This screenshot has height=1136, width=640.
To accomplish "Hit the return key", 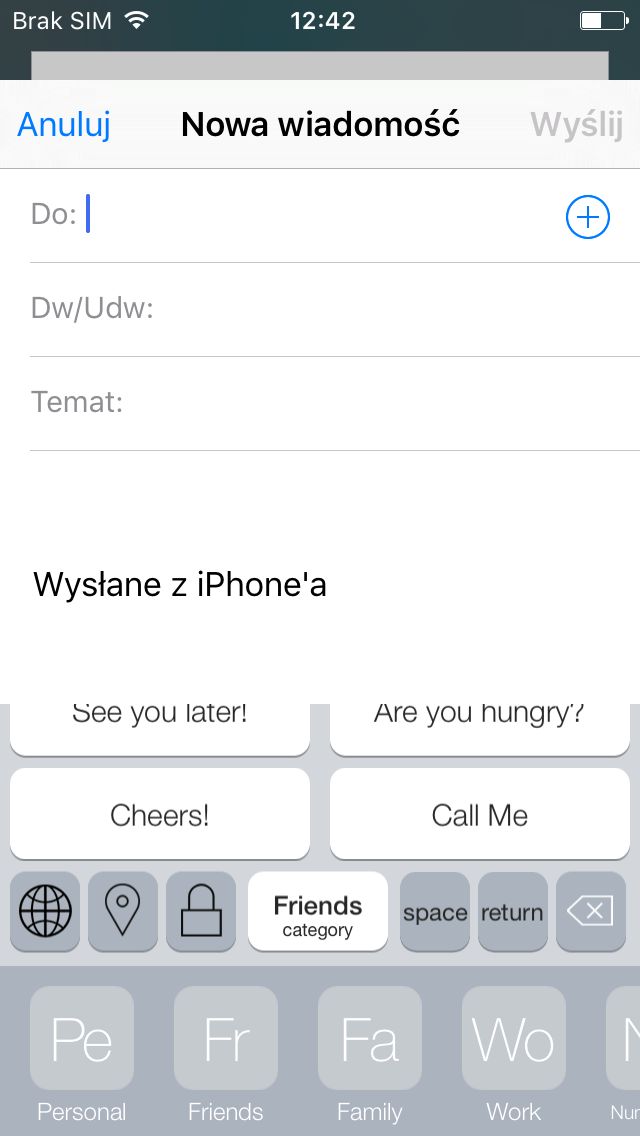I will point(512,911).
